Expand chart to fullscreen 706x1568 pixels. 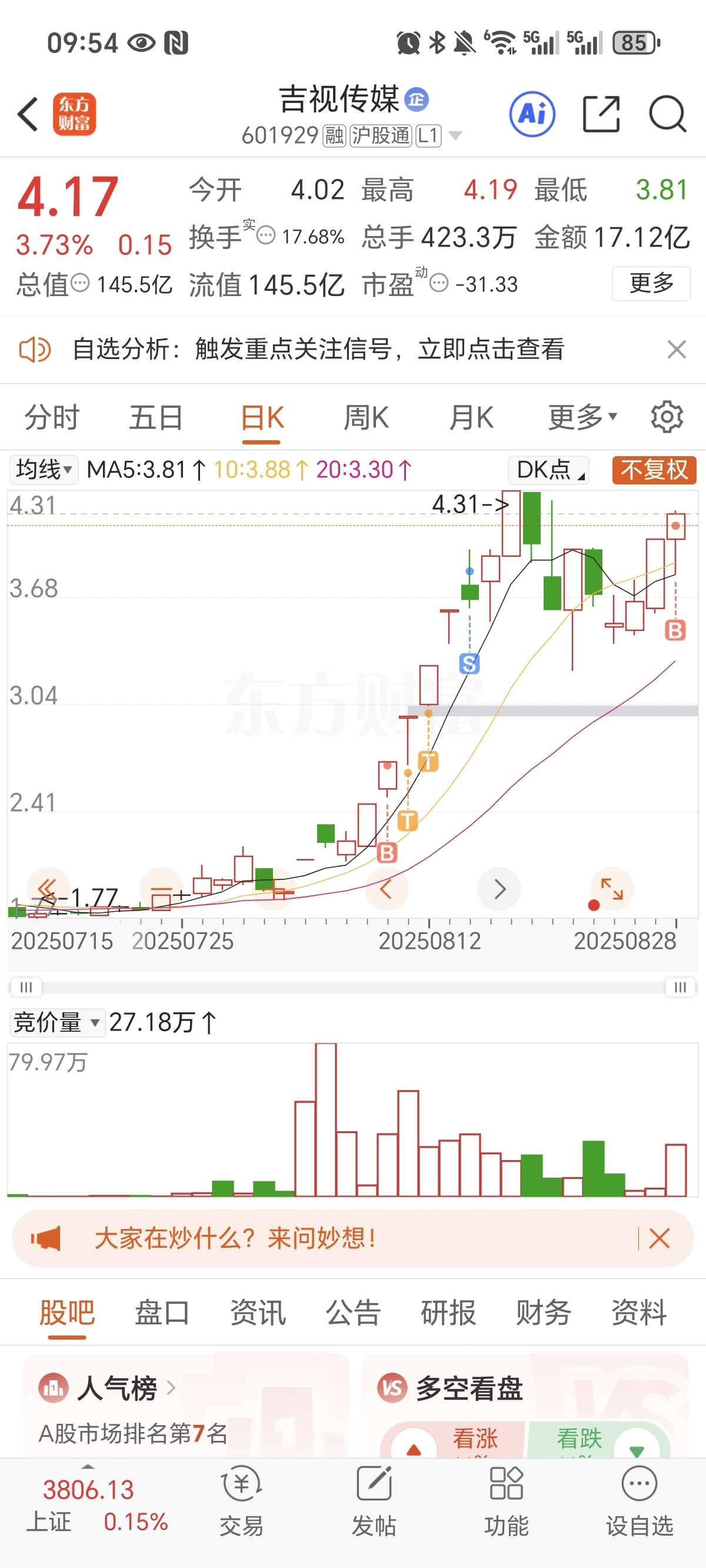[x=612, y=889]
